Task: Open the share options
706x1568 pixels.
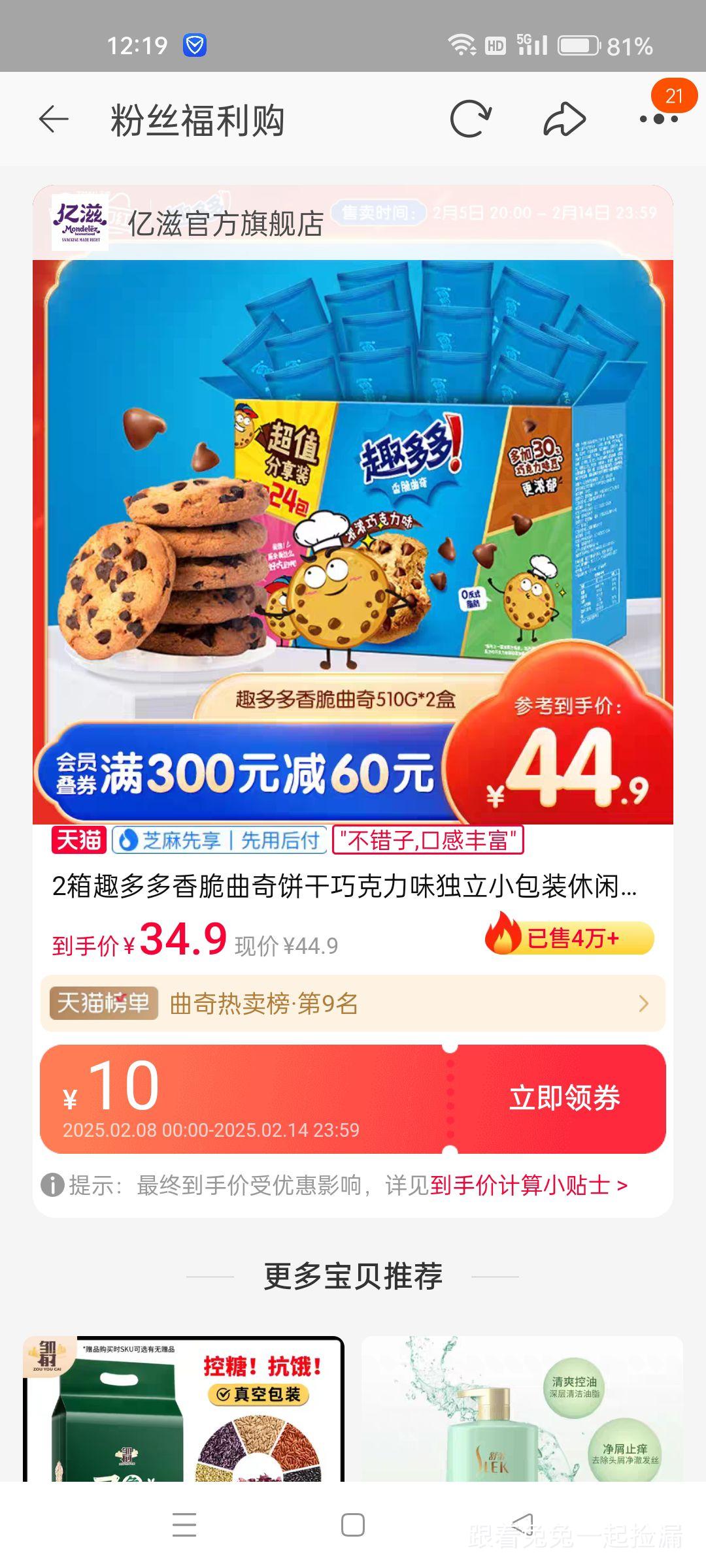Action: (563, 116)
